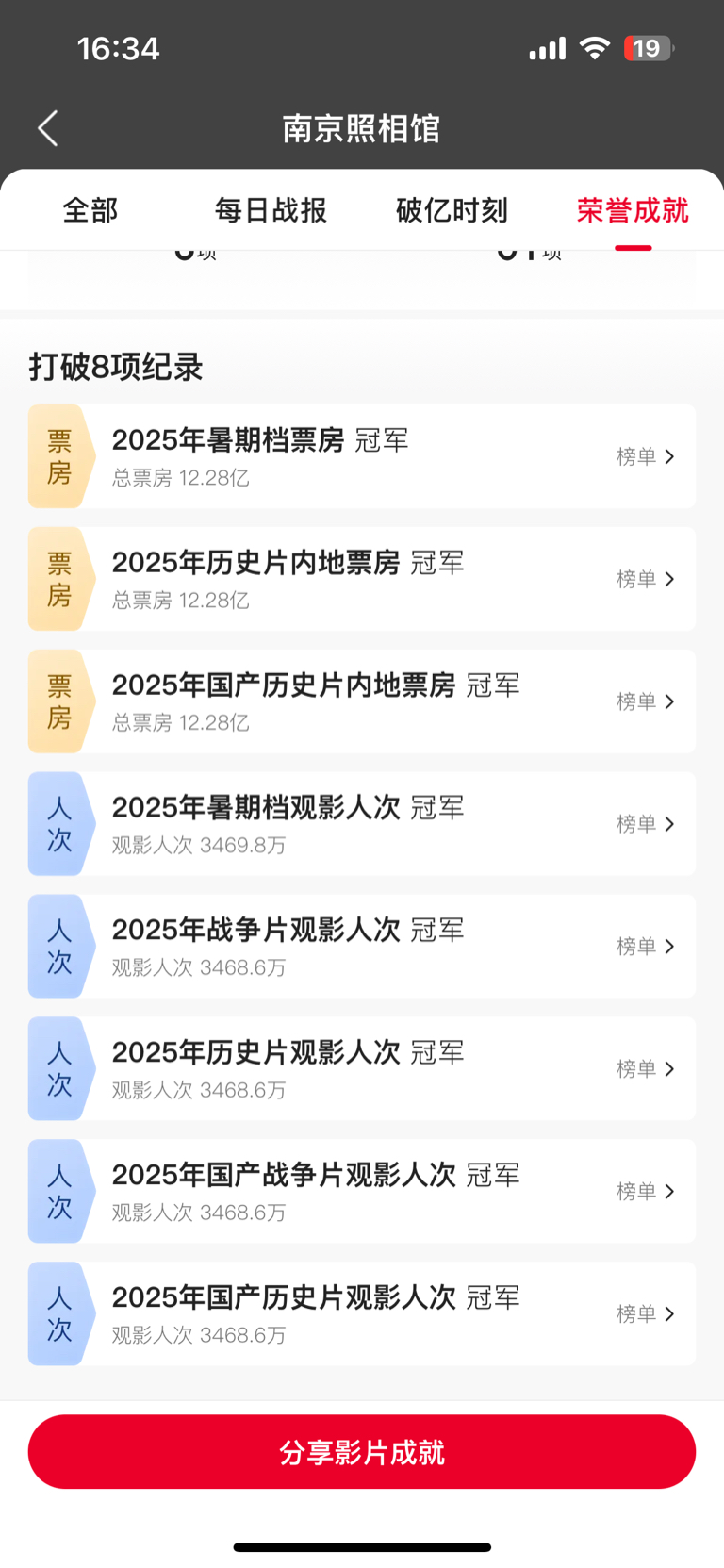Go back using the top-left arrow
724x1568 pixels.
[x=48, y=128]
